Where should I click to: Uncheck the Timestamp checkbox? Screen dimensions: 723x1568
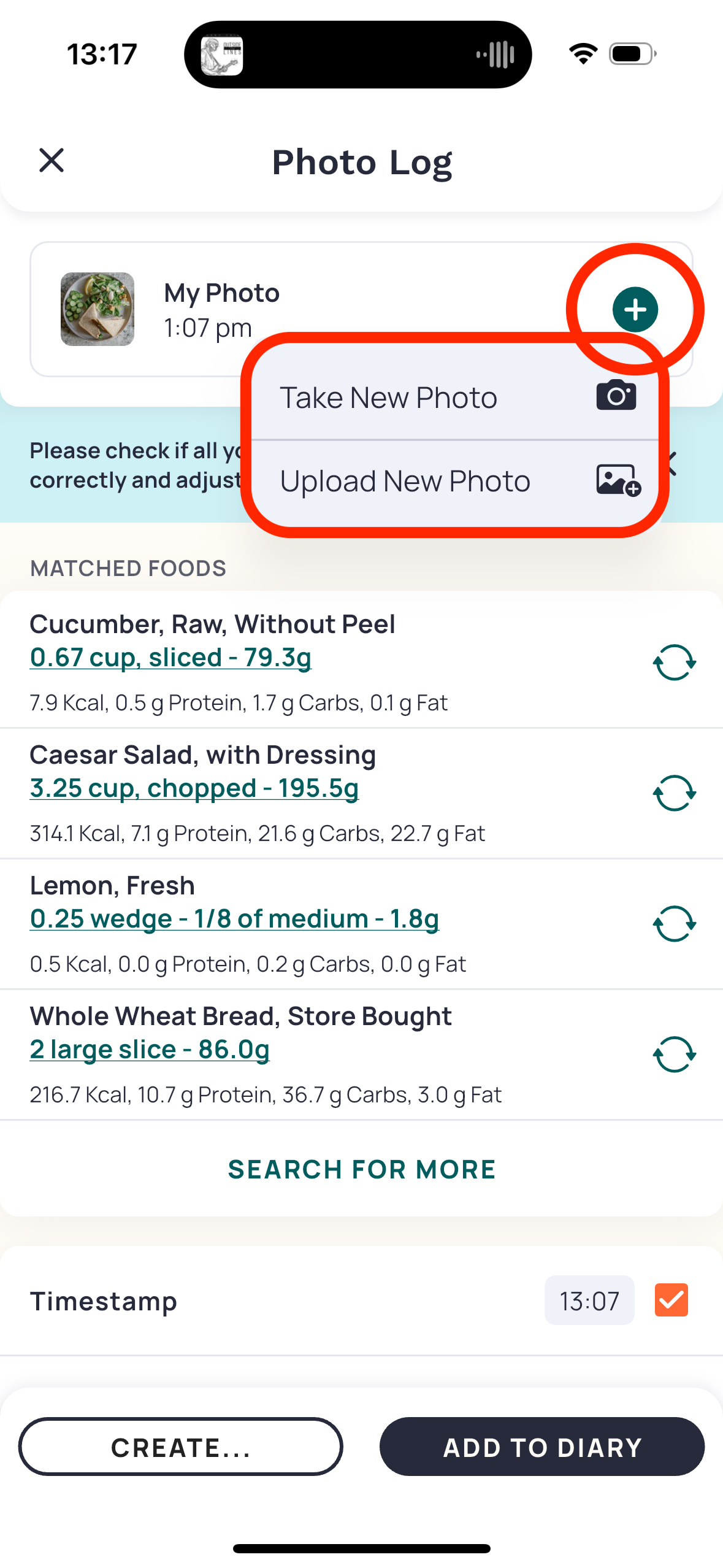(671, 1300)
